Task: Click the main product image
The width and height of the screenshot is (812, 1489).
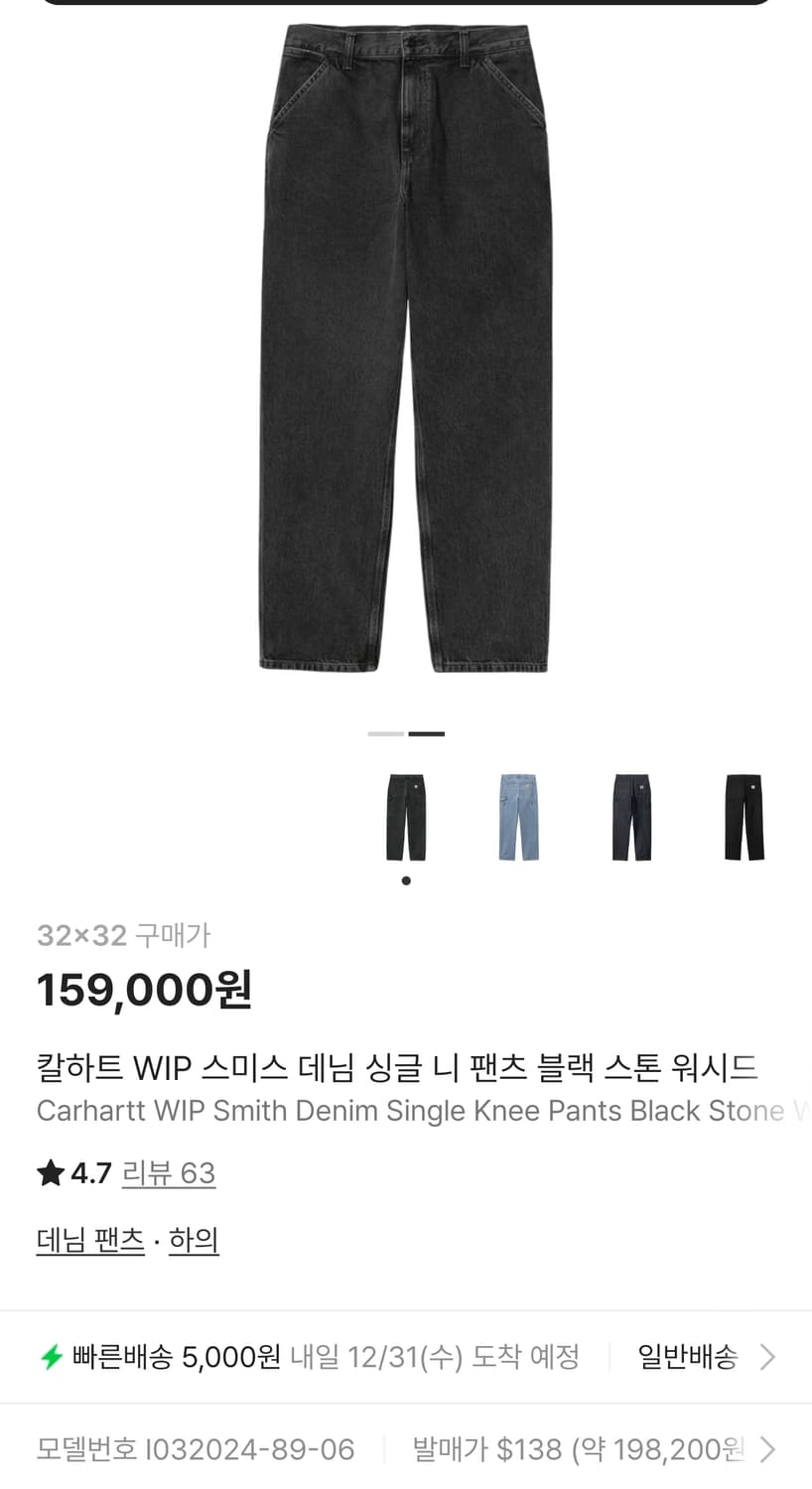Action: [406, 357]
